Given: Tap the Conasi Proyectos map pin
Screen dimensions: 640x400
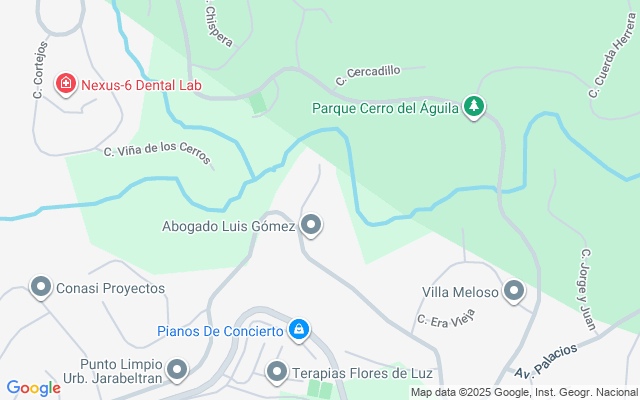Looking at the screenshot, I should coord(41,288).
